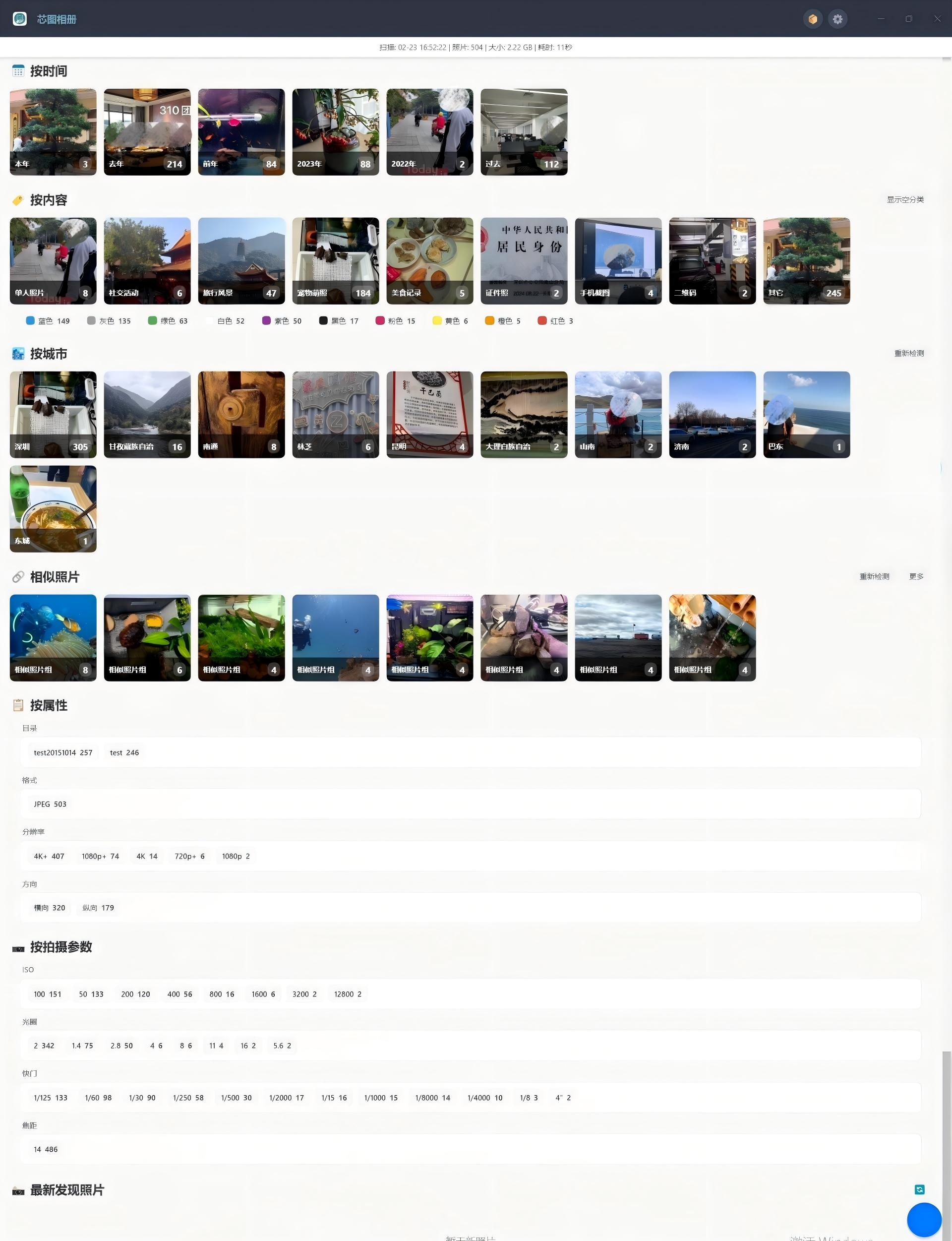
Task: Open the 美食记录 category tile
Action: click(429, 261)
